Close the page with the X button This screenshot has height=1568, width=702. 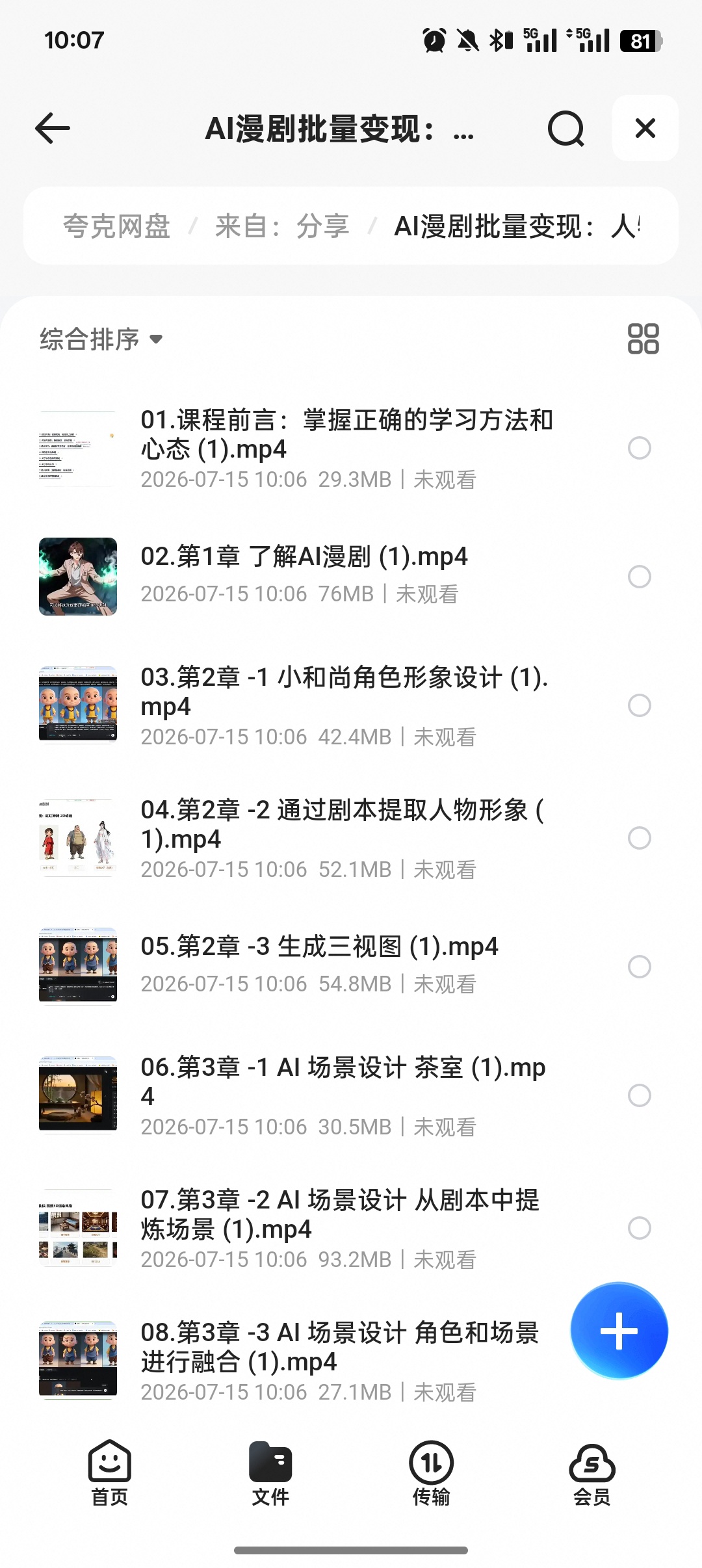click(x=645, y=128)
